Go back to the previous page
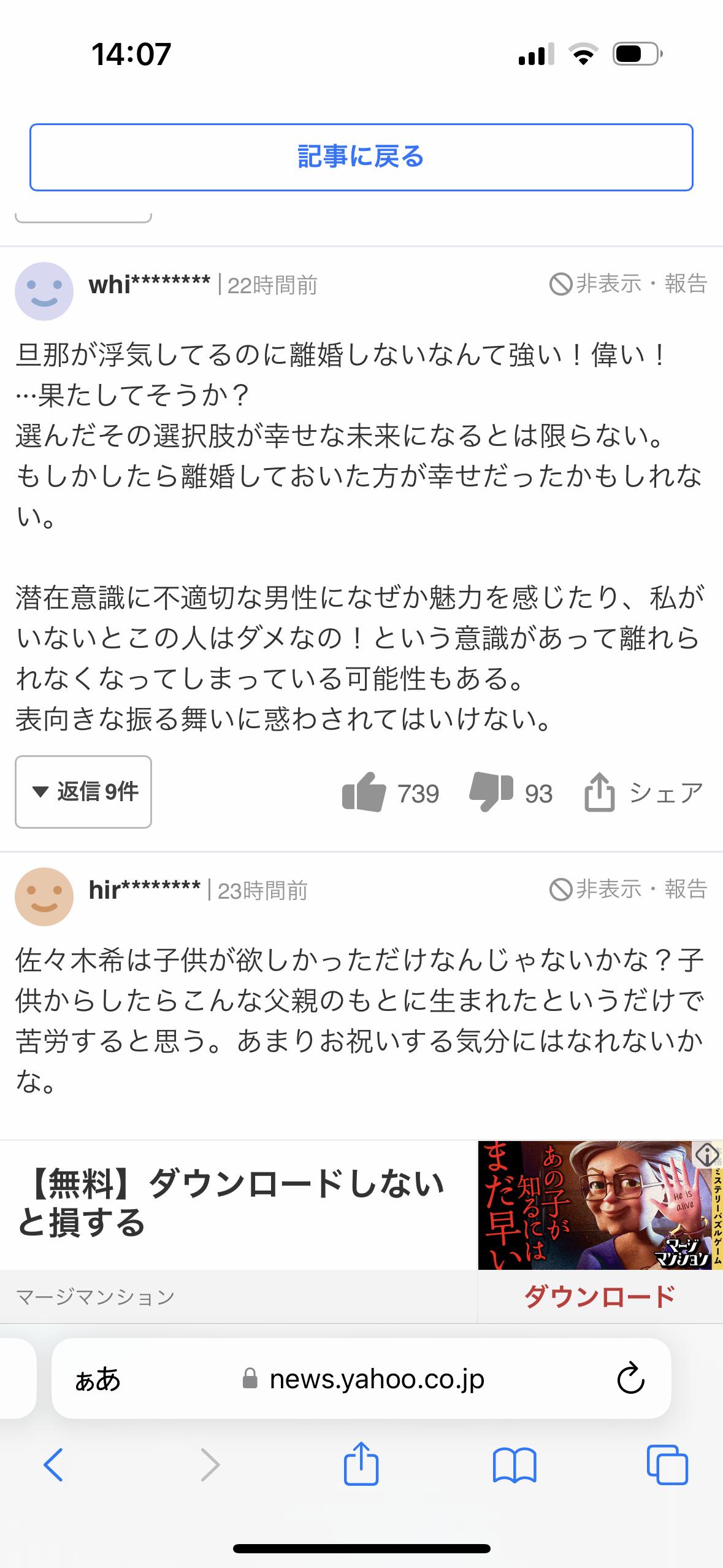This screenshot has height=1568, width=723. 53,1464
